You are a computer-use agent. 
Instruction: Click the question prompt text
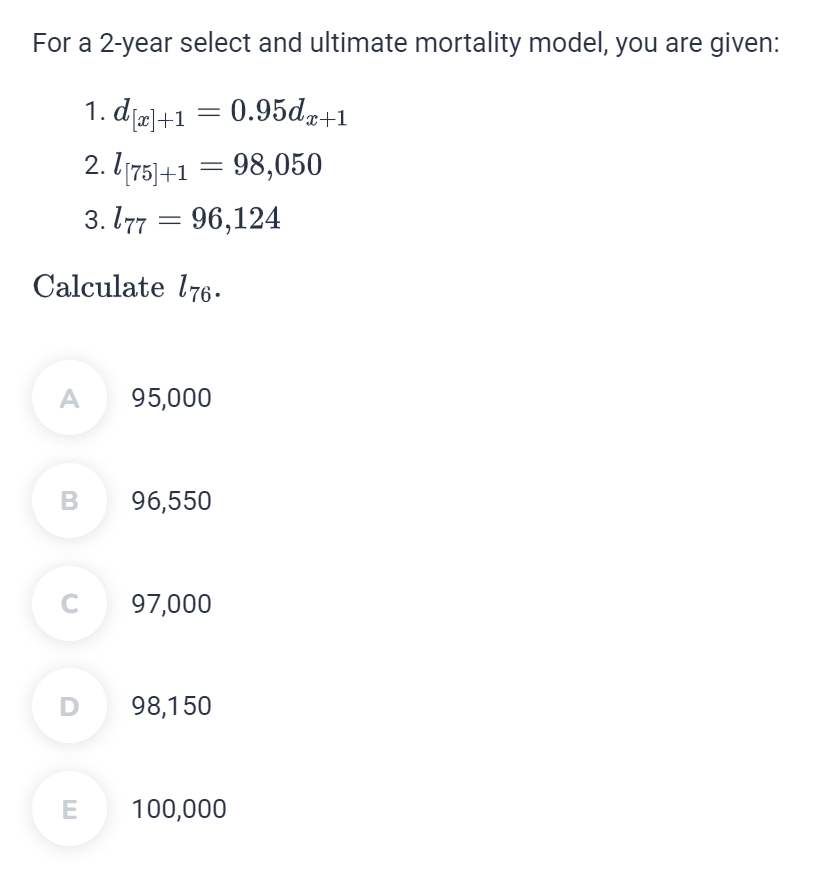tap(404, 43)
